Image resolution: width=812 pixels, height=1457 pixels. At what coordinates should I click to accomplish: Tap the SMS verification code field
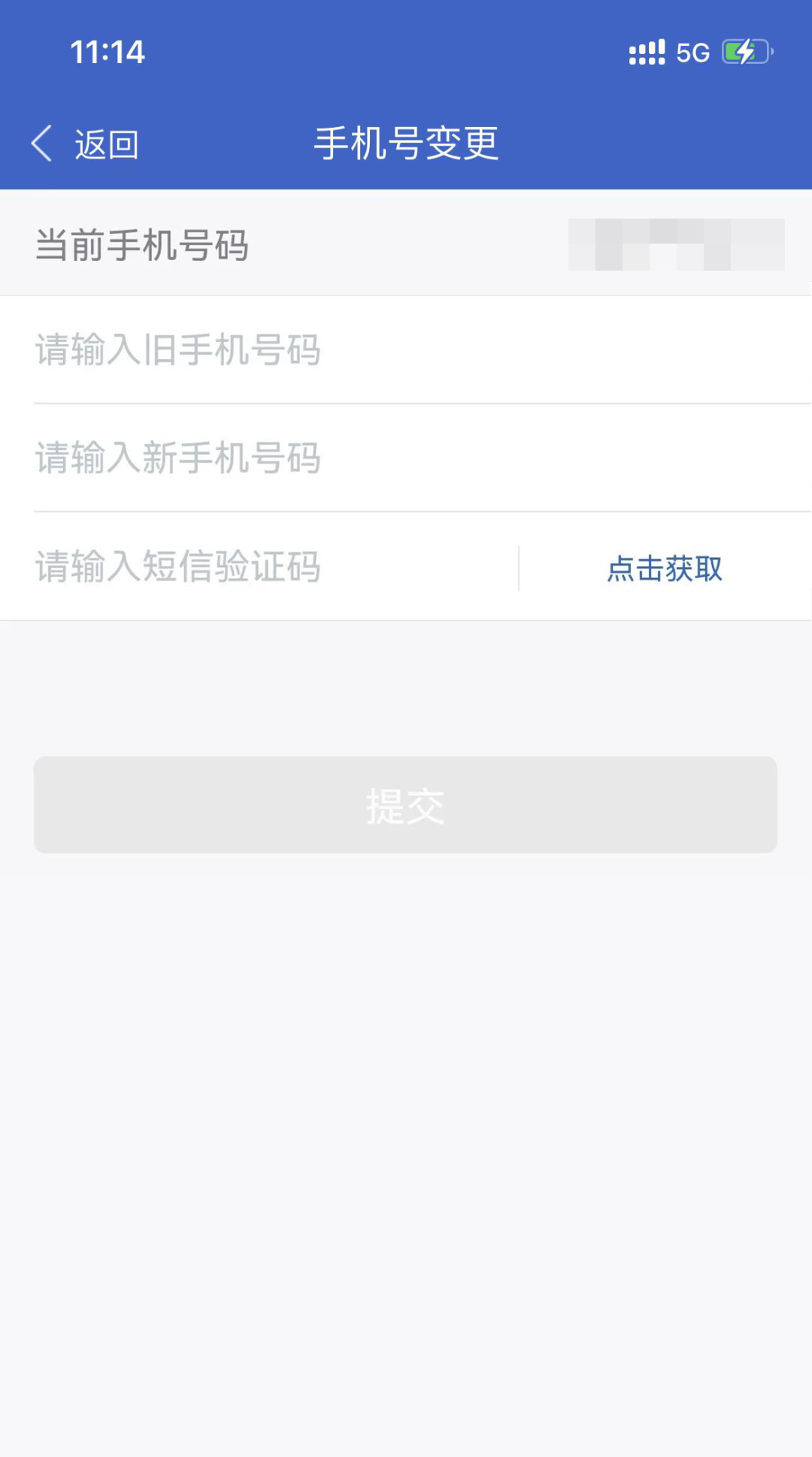[x=271, y=567]
